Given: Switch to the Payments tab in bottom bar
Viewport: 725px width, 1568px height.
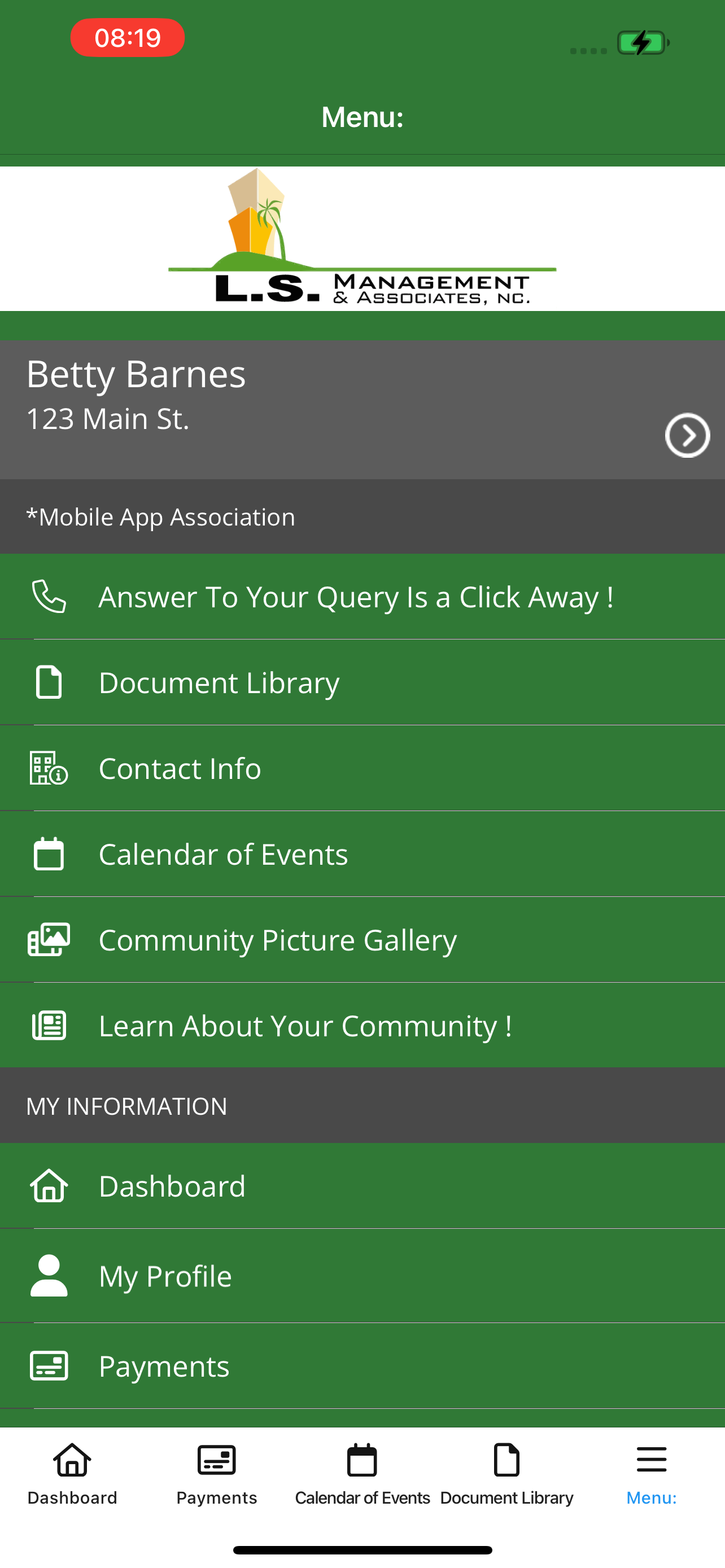Looking at the screenshot, I should point(217,1474).
